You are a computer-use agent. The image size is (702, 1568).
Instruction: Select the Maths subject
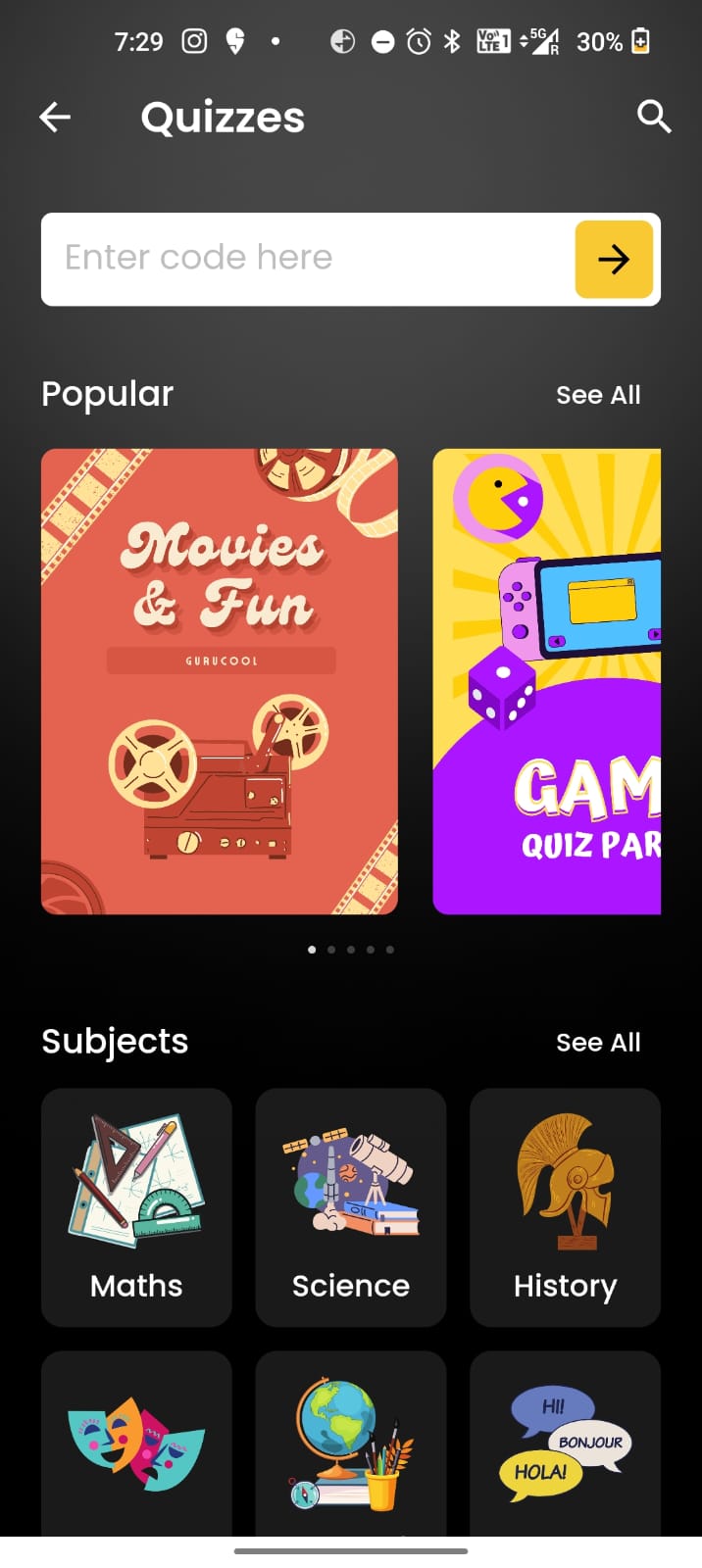(136, 1206)
